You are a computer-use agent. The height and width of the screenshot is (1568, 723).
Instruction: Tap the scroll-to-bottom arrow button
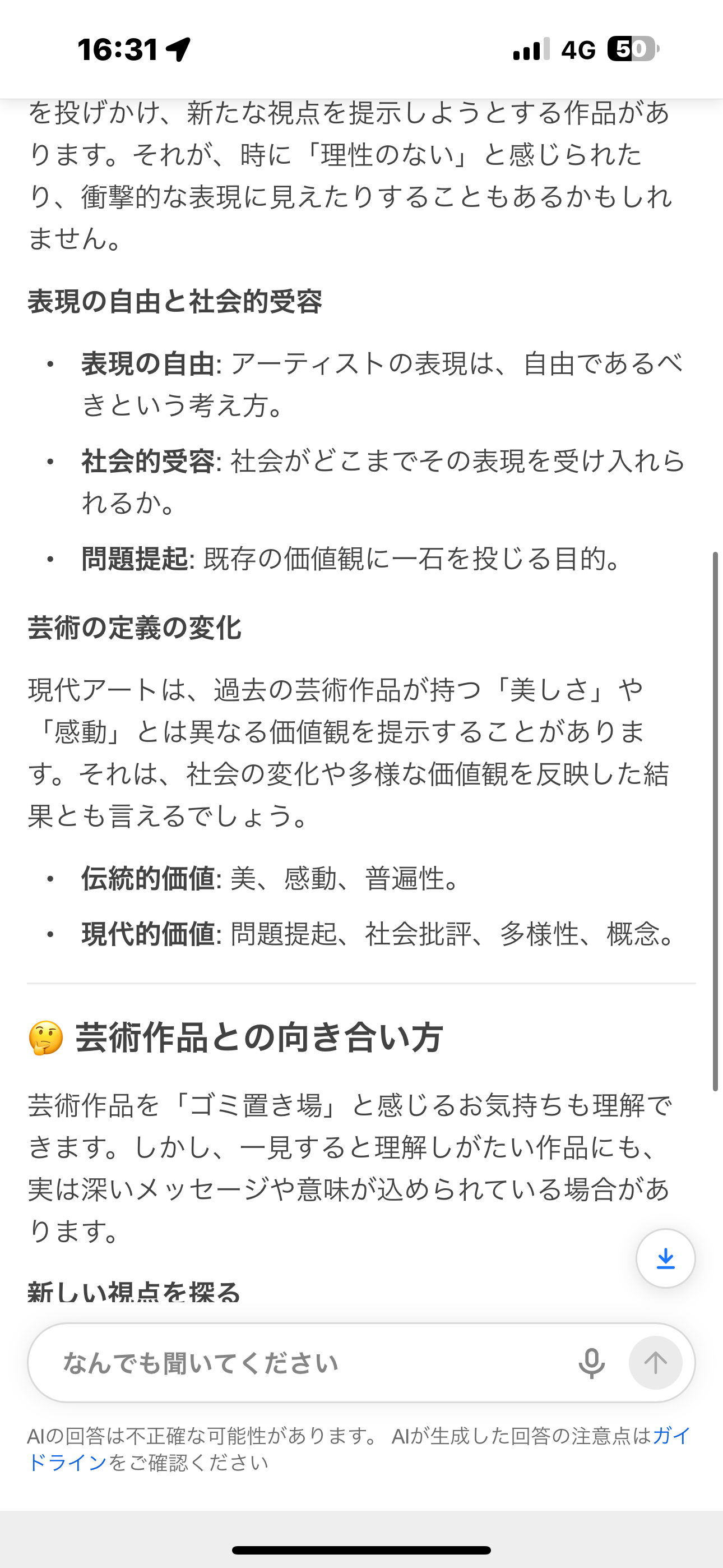tap(665, 1259)
